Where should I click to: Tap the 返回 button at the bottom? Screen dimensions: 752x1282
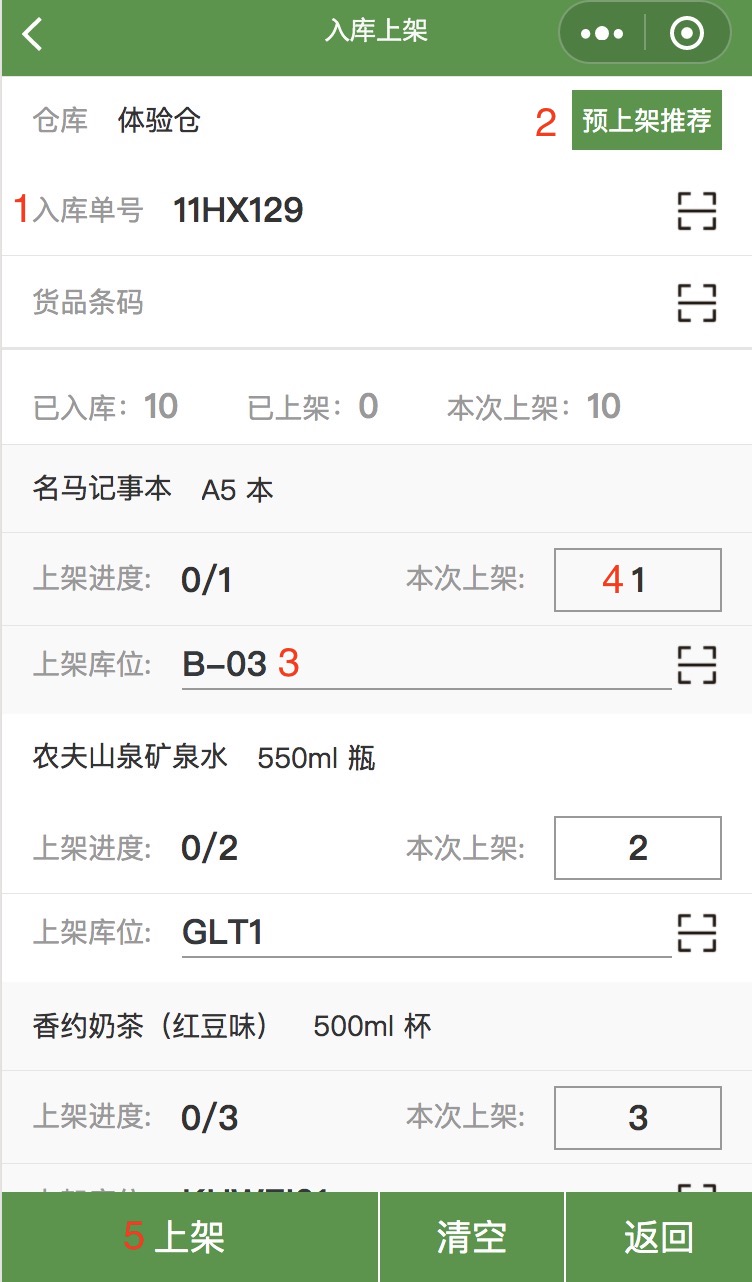point(659,1237)
